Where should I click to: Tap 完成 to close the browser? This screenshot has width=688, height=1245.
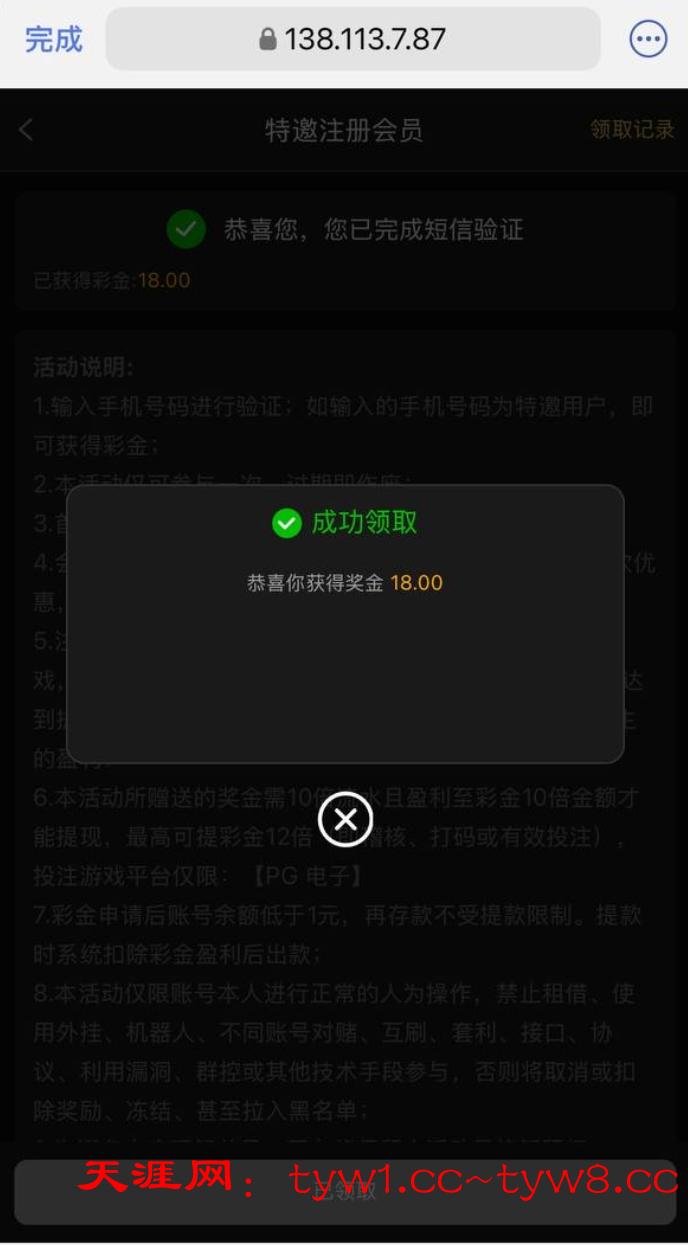tap(53, 40)
